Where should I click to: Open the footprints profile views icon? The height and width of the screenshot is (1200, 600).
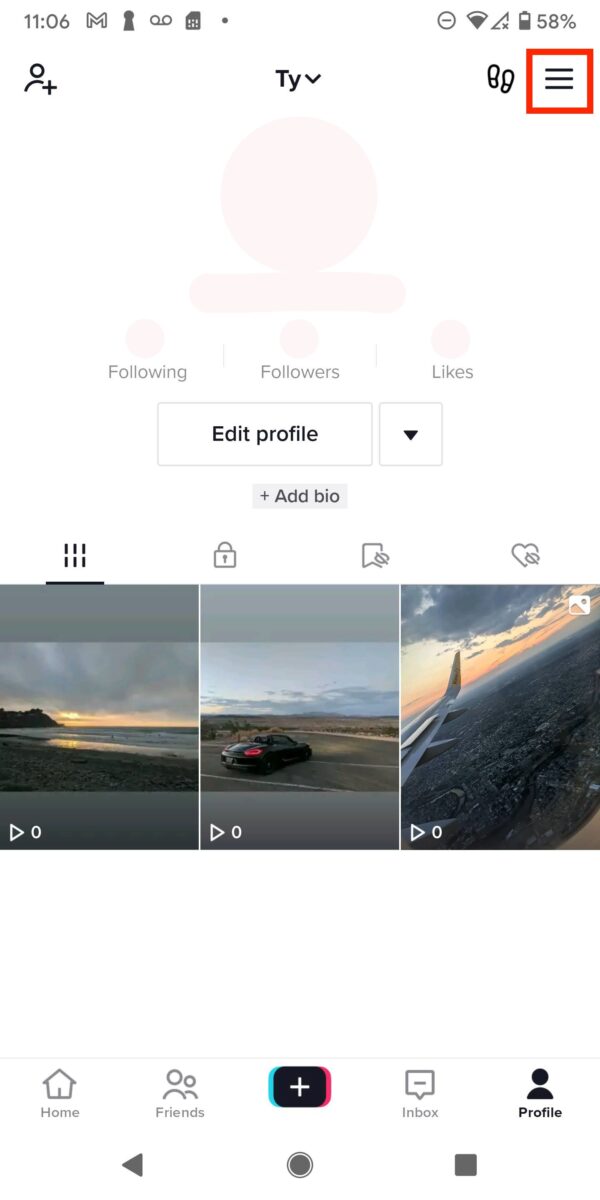coord(500,79)
